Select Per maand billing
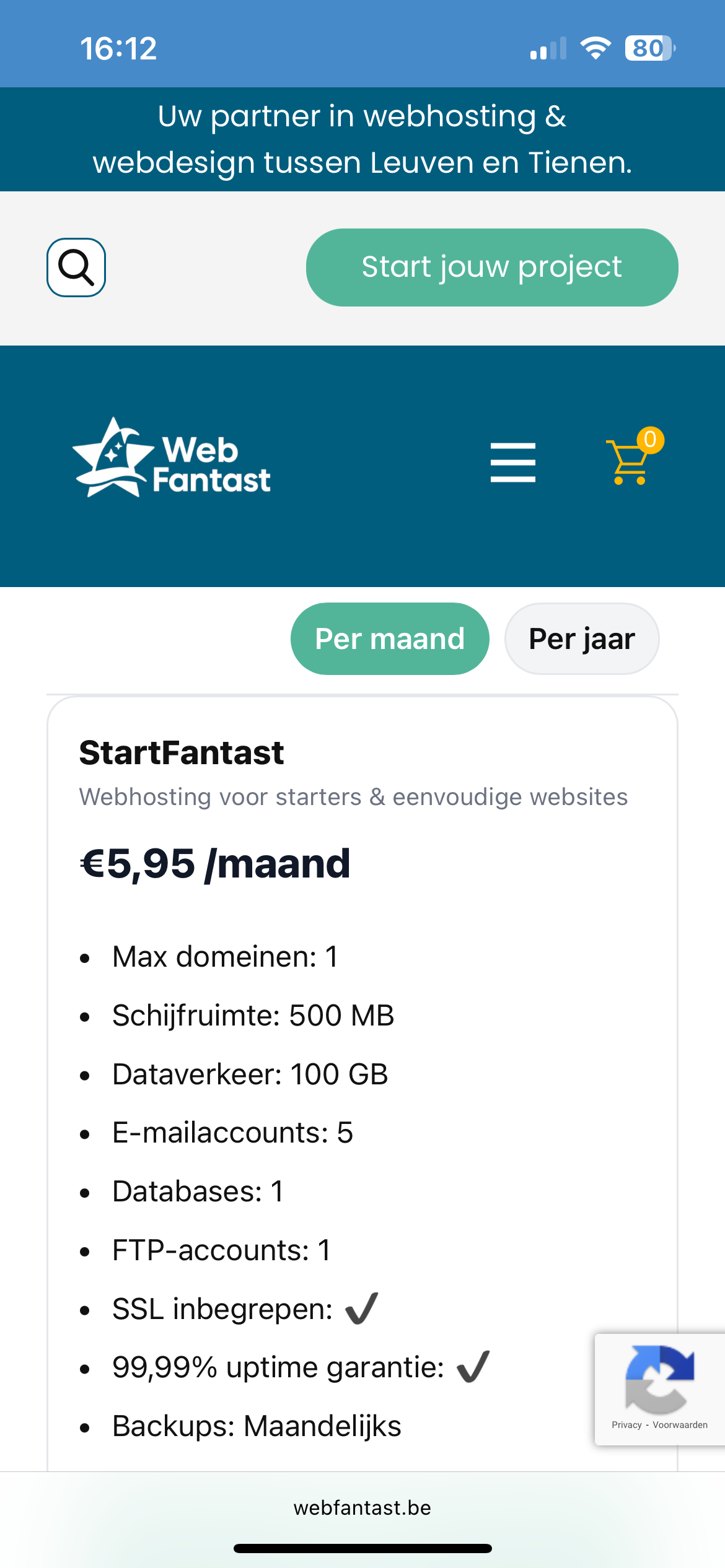725x1568 pixels. pos(390,638)
